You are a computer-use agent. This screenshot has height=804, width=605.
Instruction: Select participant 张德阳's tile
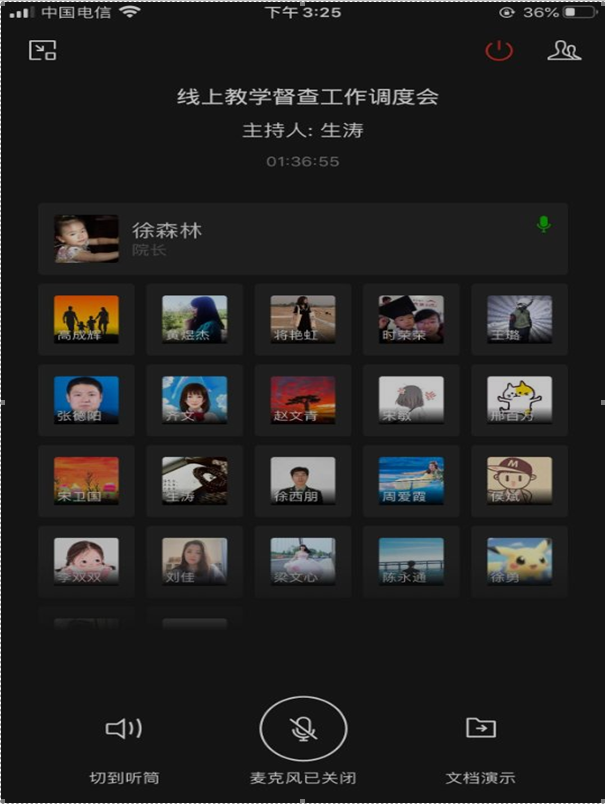[86, 400]
